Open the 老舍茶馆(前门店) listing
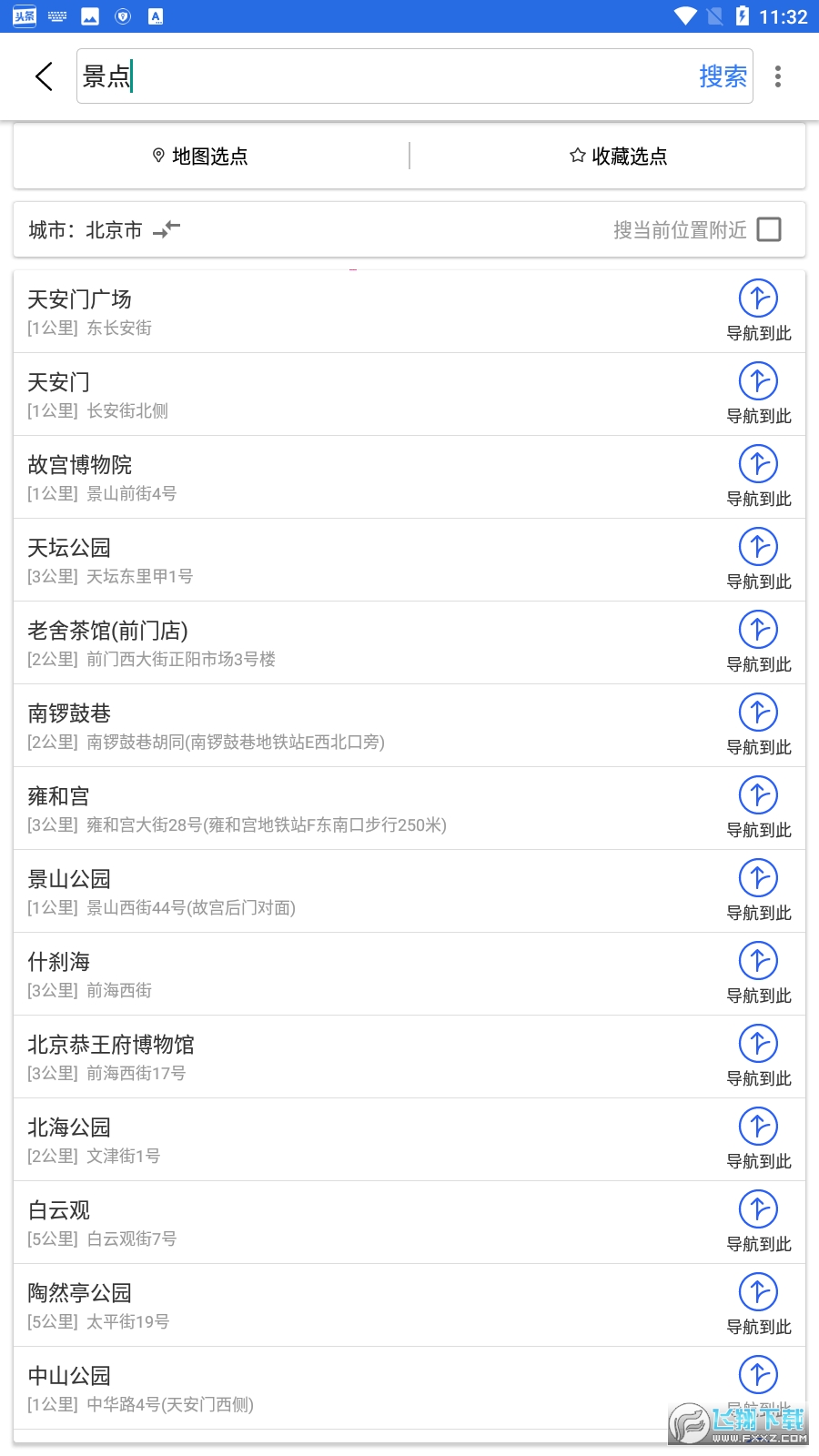 (x=364, y=642)
